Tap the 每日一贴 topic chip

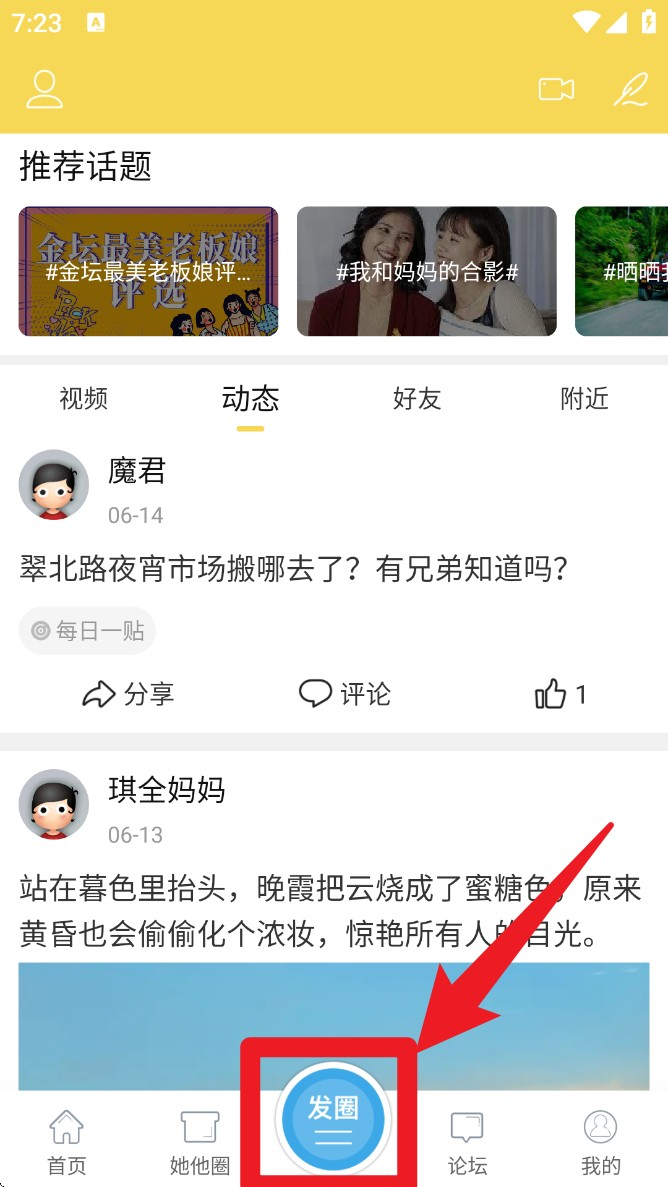tap(88, 631)
